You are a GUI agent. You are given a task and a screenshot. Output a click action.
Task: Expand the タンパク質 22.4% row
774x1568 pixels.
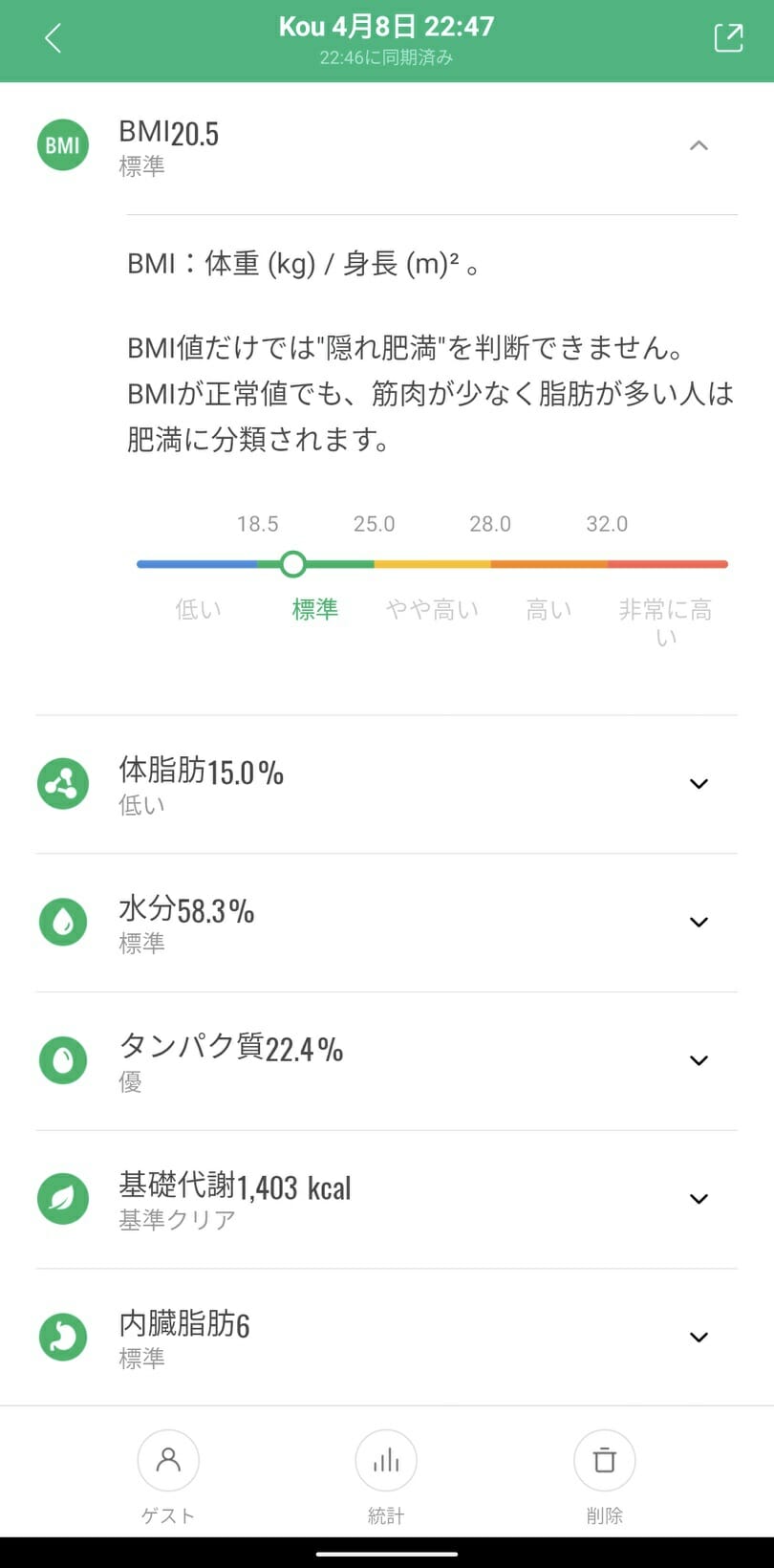click(x=386, y=1061)
